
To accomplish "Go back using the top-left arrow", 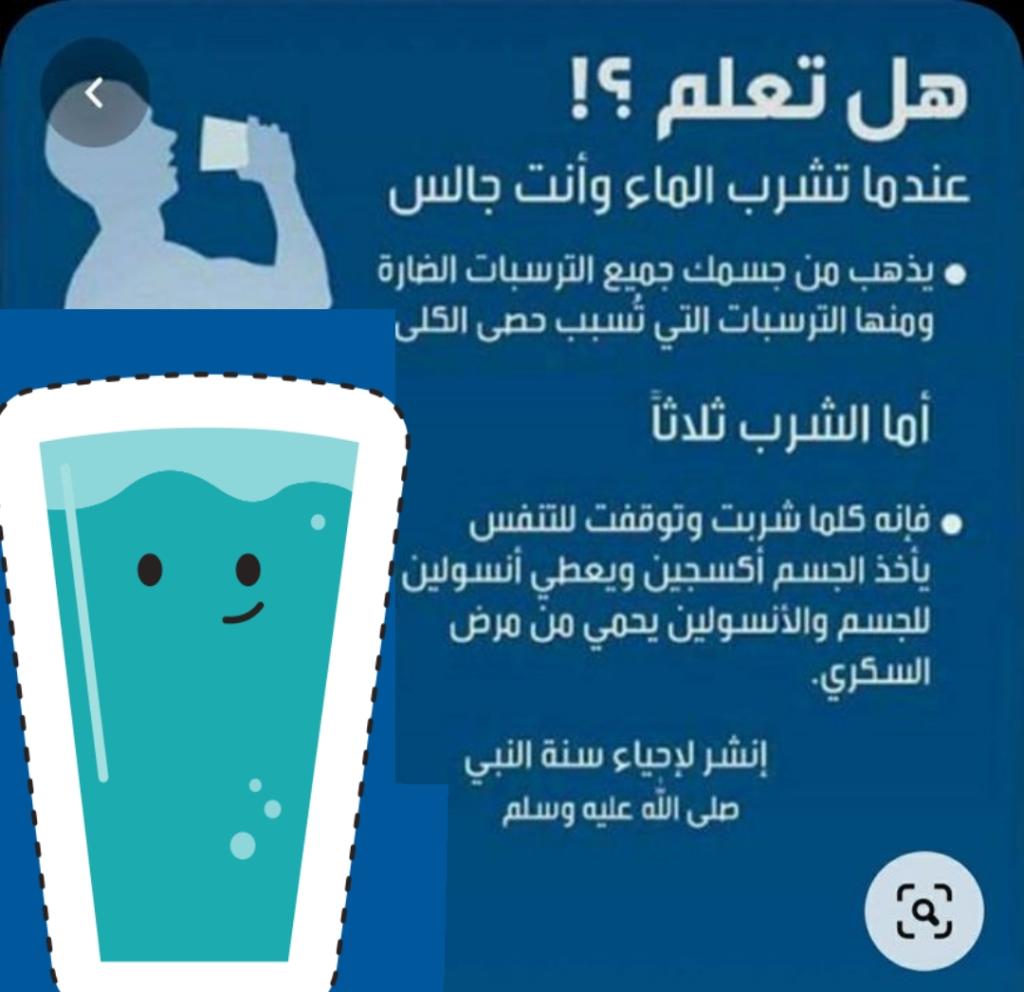I will pyautogui.click(x=94, y=93).
